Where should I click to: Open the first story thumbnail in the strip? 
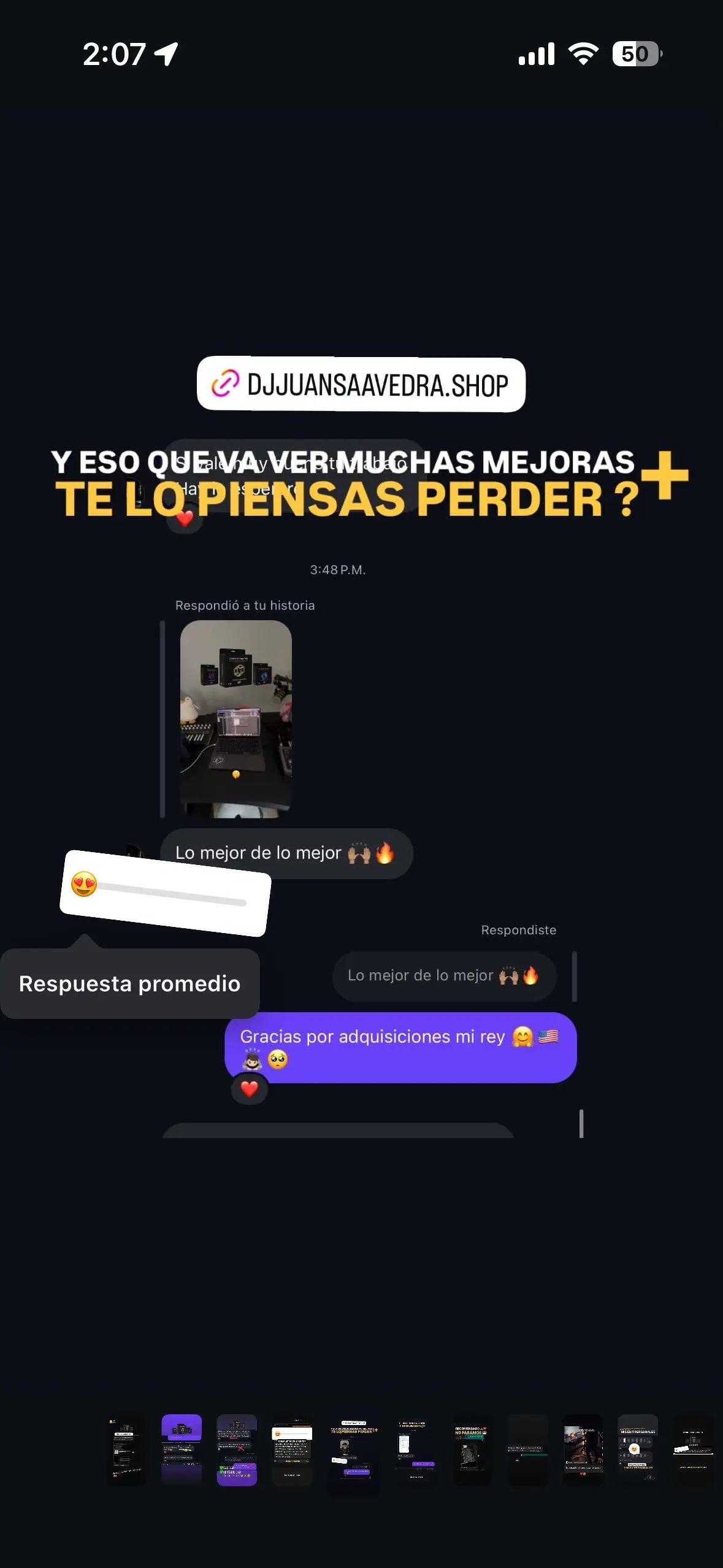[126, 1449]
